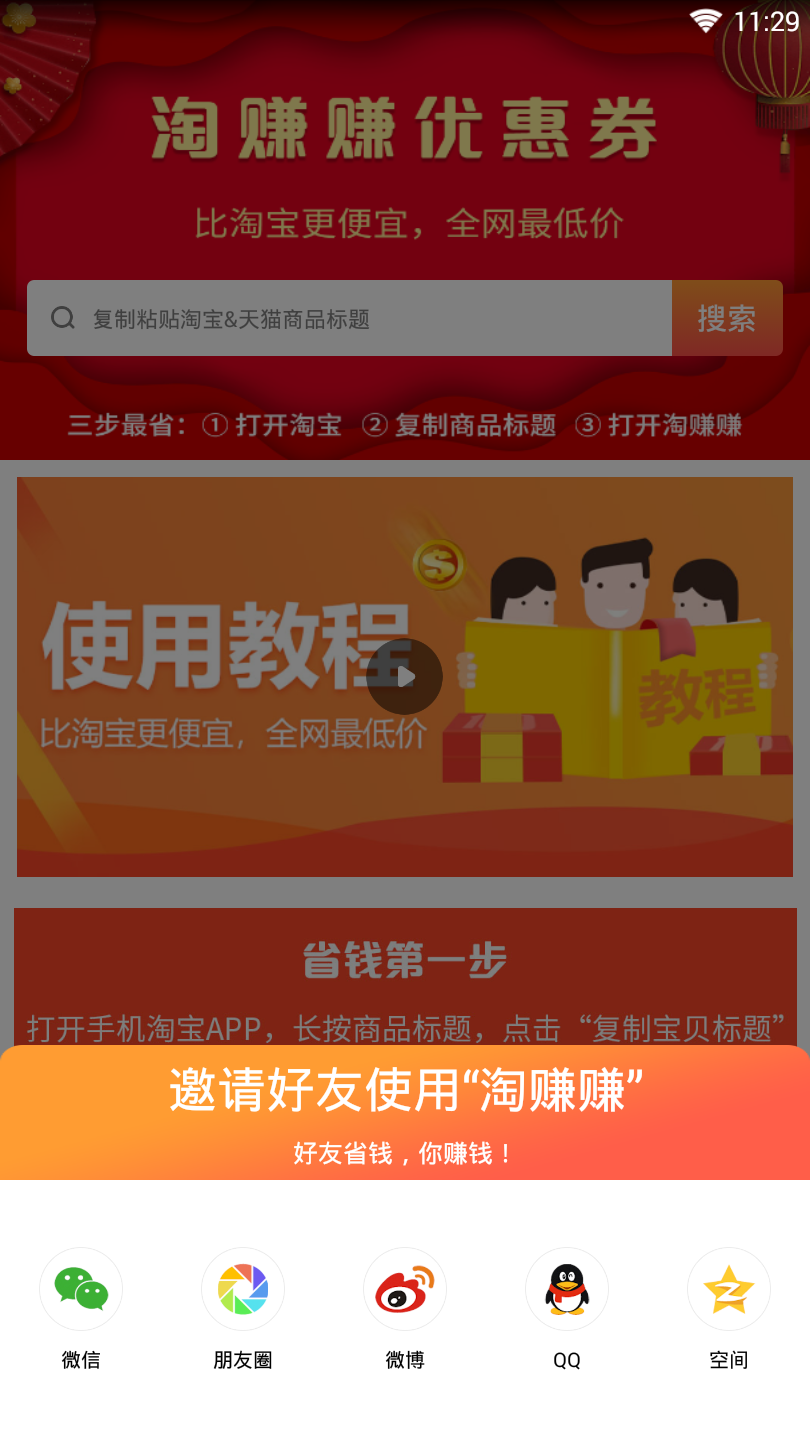Screen dimensions: 810x1440
Task: Share to Weibo using its icon
Action: click(404, 1289)
